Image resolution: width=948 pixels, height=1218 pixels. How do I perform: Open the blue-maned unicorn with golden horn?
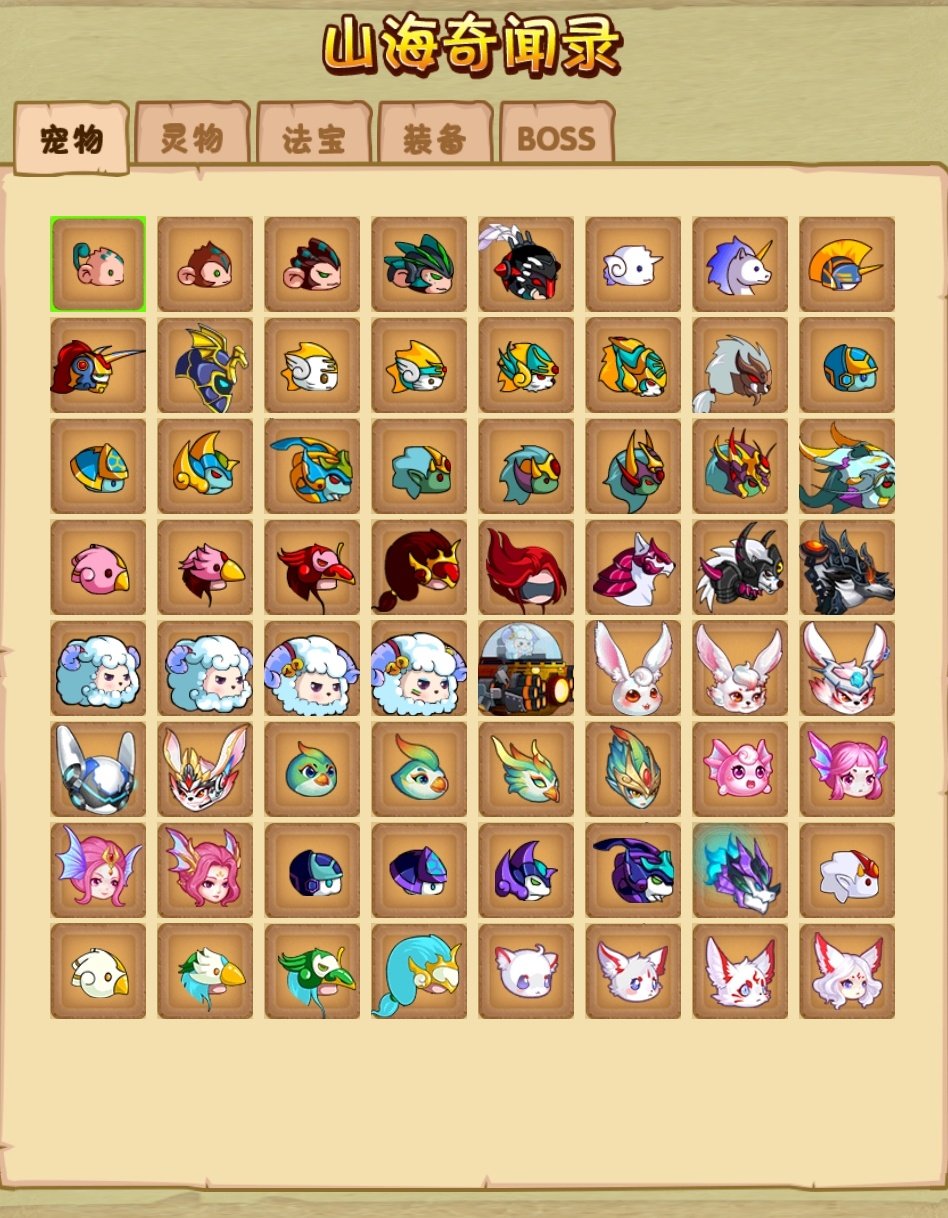click(740, 264)
